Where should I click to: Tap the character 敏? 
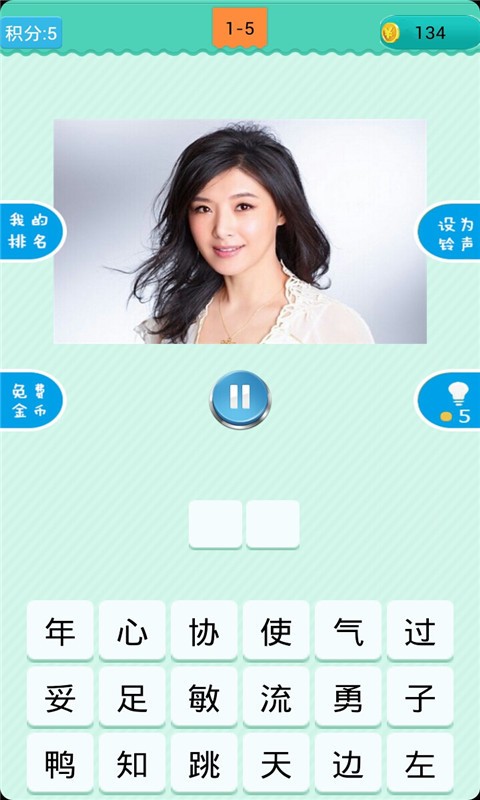point(204,697)
